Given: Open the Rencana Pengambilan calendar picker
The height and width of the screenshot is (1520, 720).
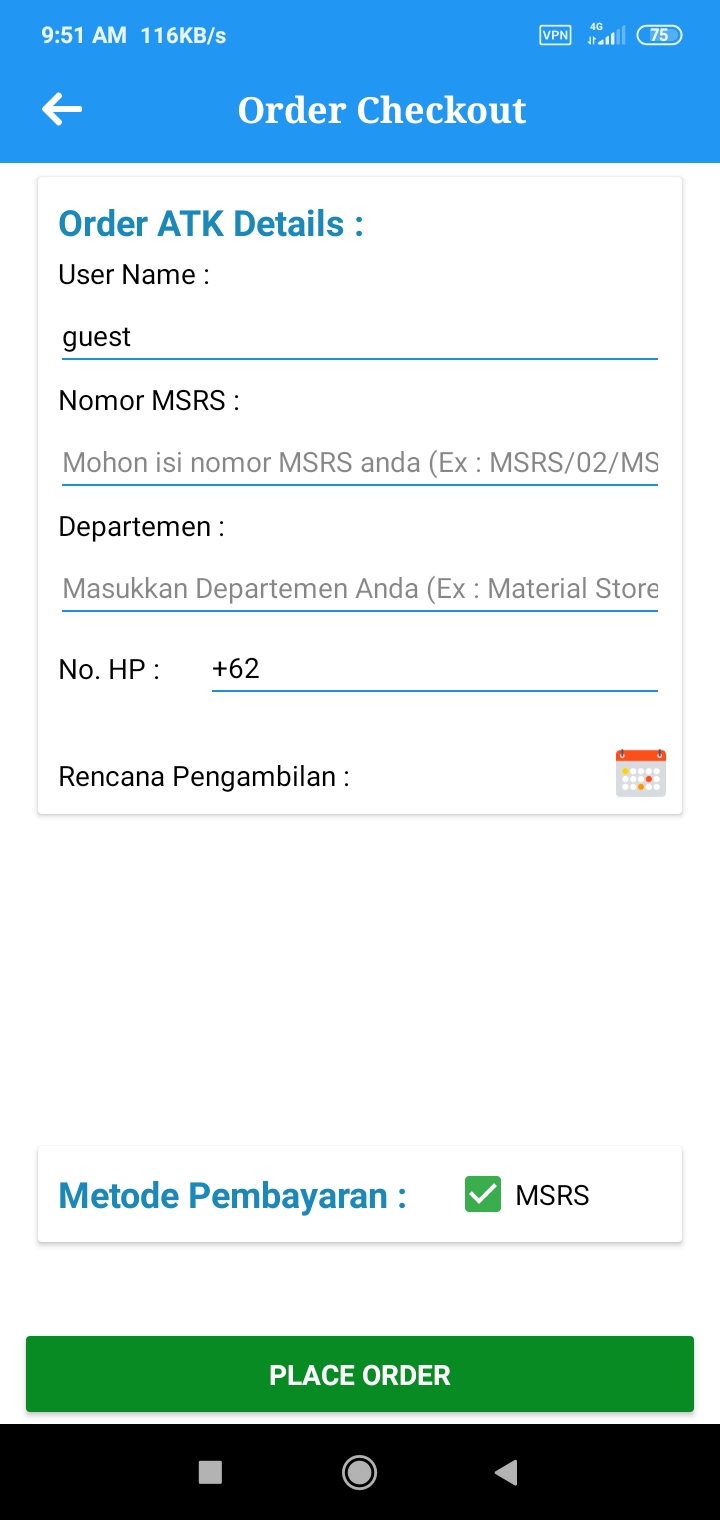Looking at the screenshot, I should (x=641, y=773).
